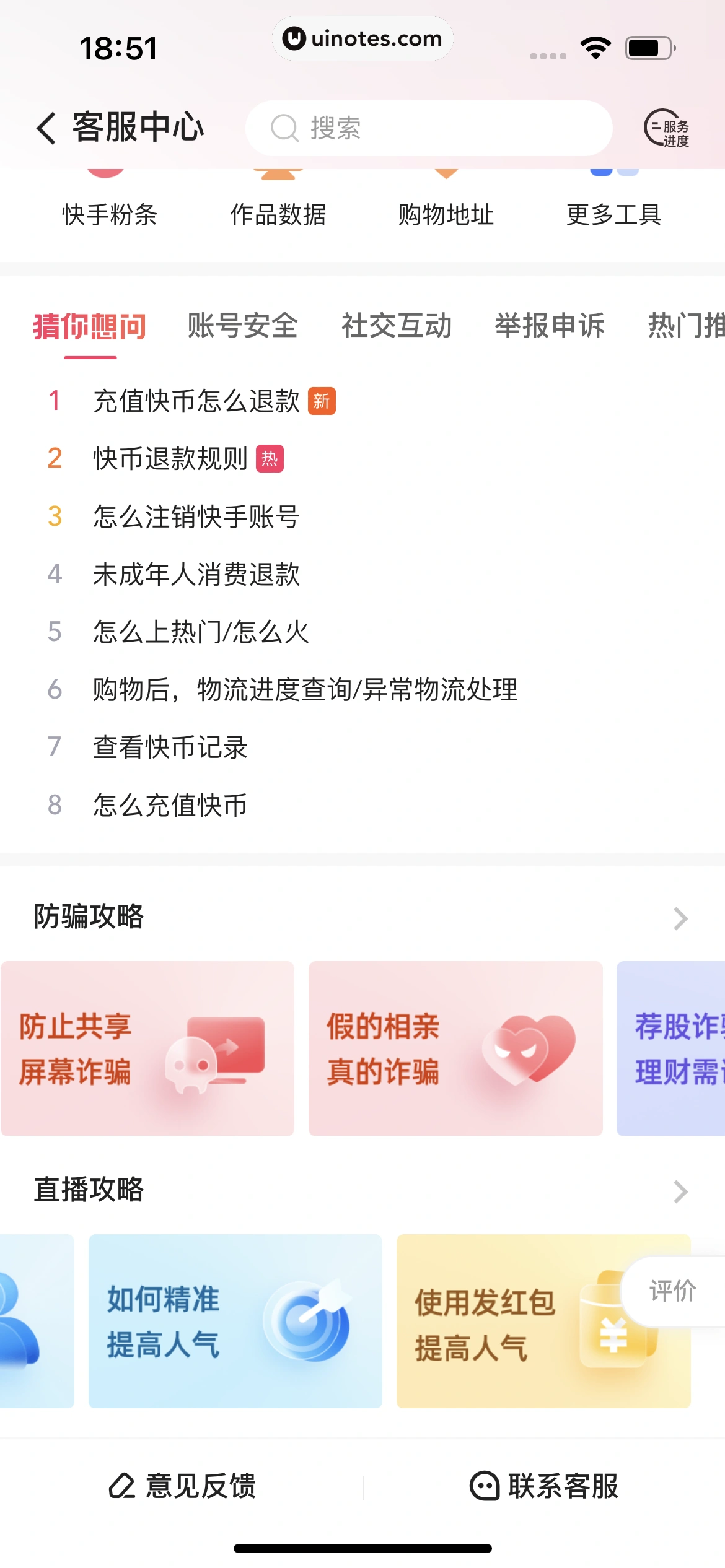Tap the 评价 floating button

673,1291
